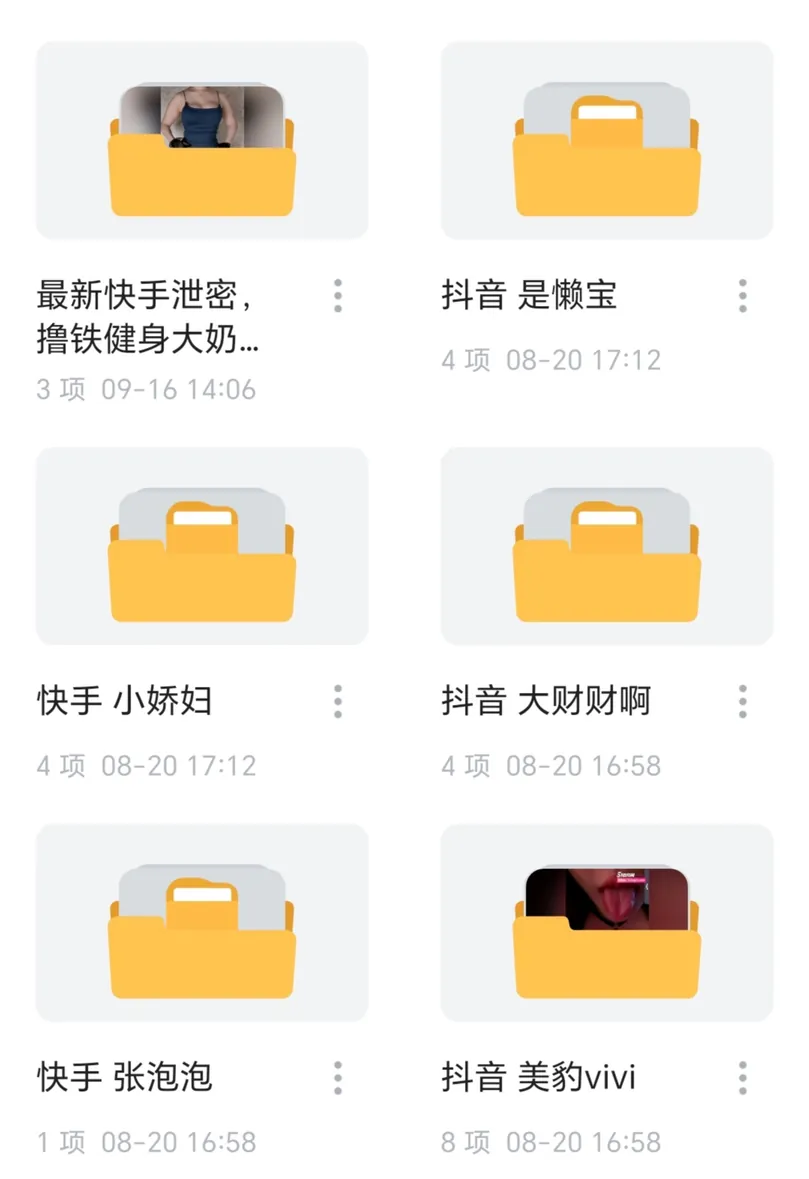Show more options for 抖音 大财财啊
This screenshot has width=809, height=1179.
click(743, 702)
